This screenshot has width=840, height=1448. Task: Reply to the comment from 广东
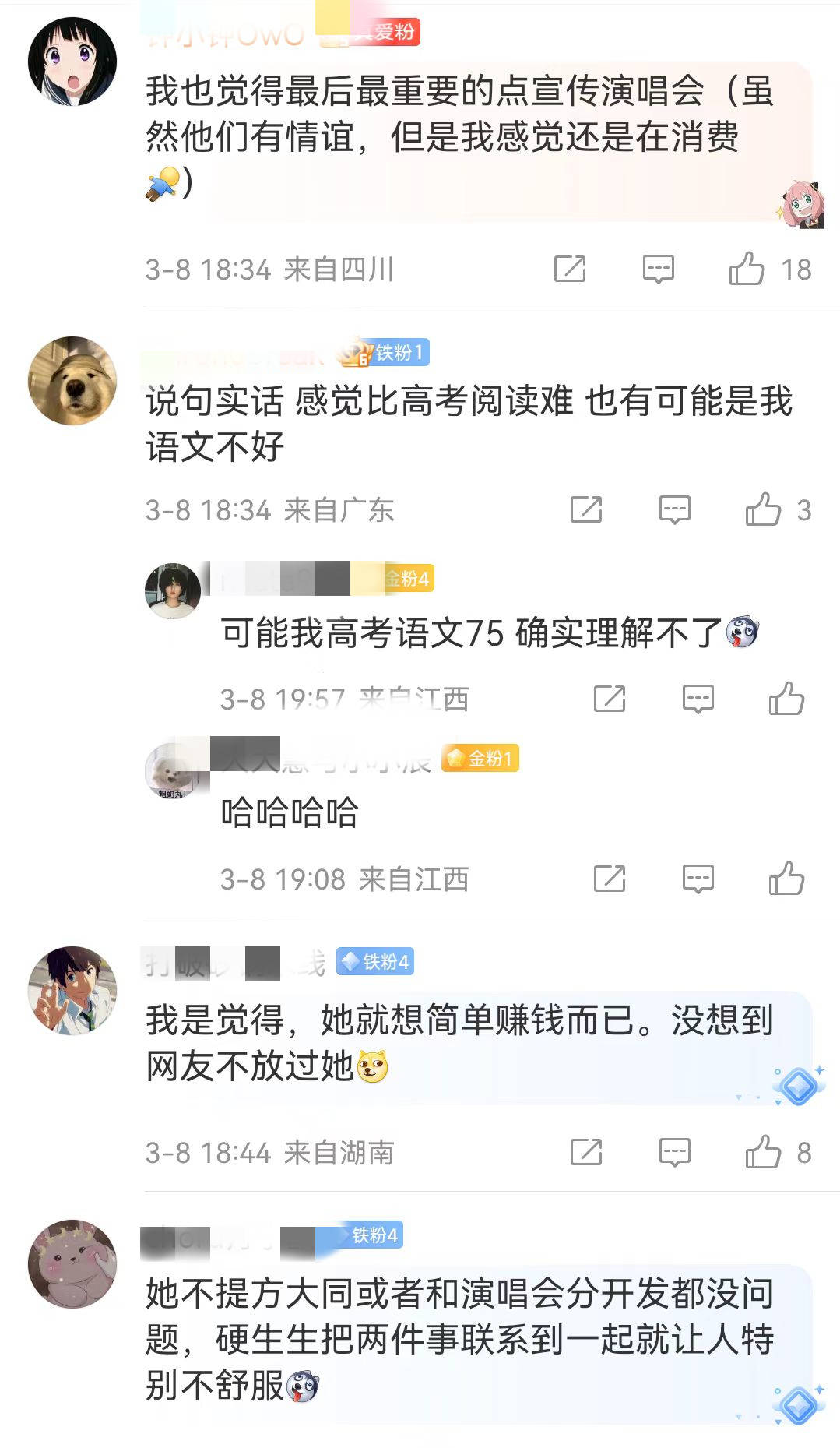pos(674,509)
